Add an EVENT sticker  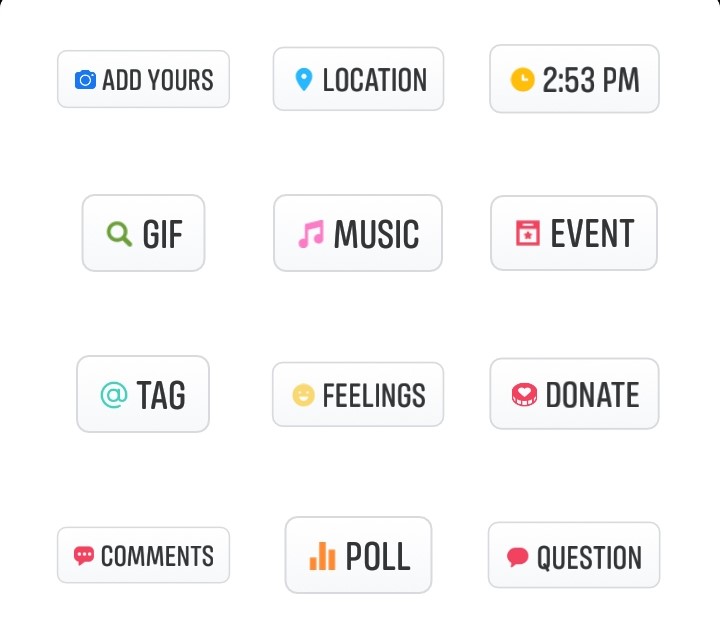point(574,233)
